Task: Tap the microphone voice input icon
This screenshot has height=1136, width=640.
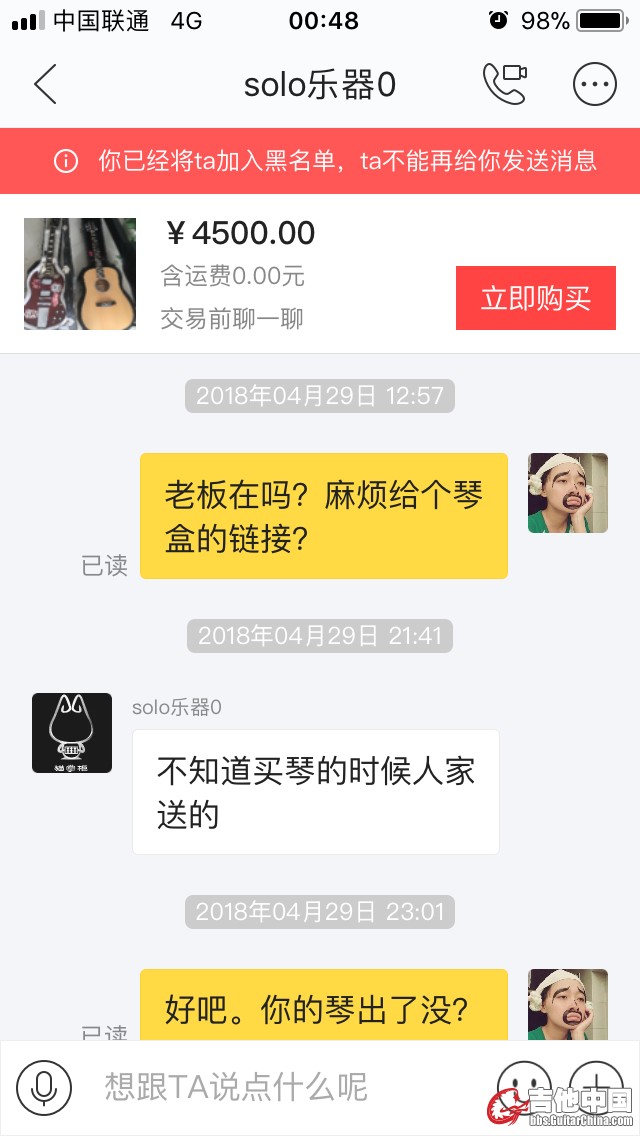Action: tap(44, 1087)
